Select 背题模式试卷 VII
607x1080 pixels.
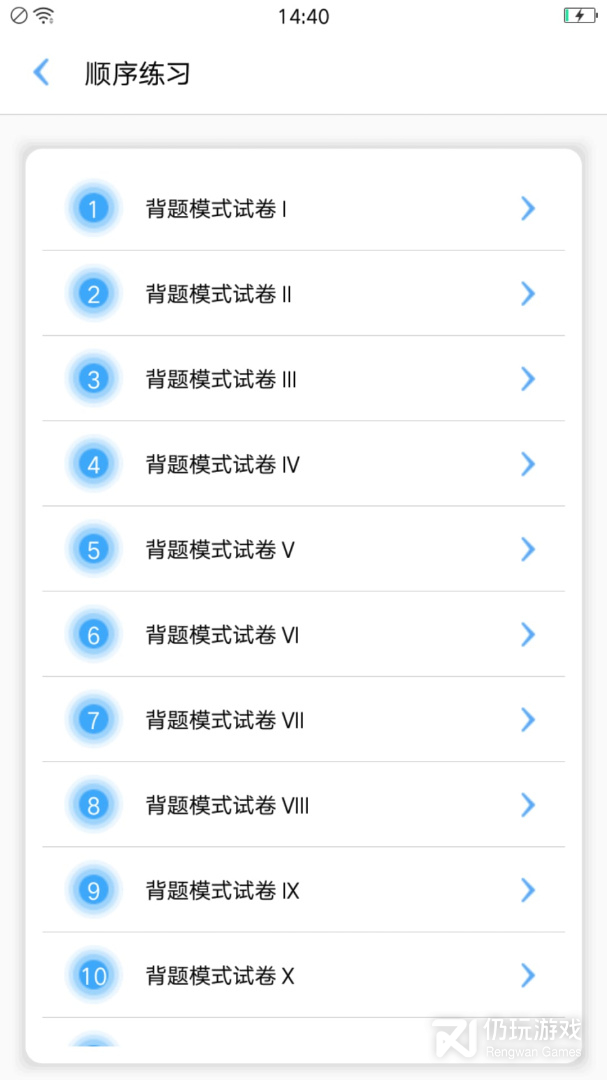point(303,720)
